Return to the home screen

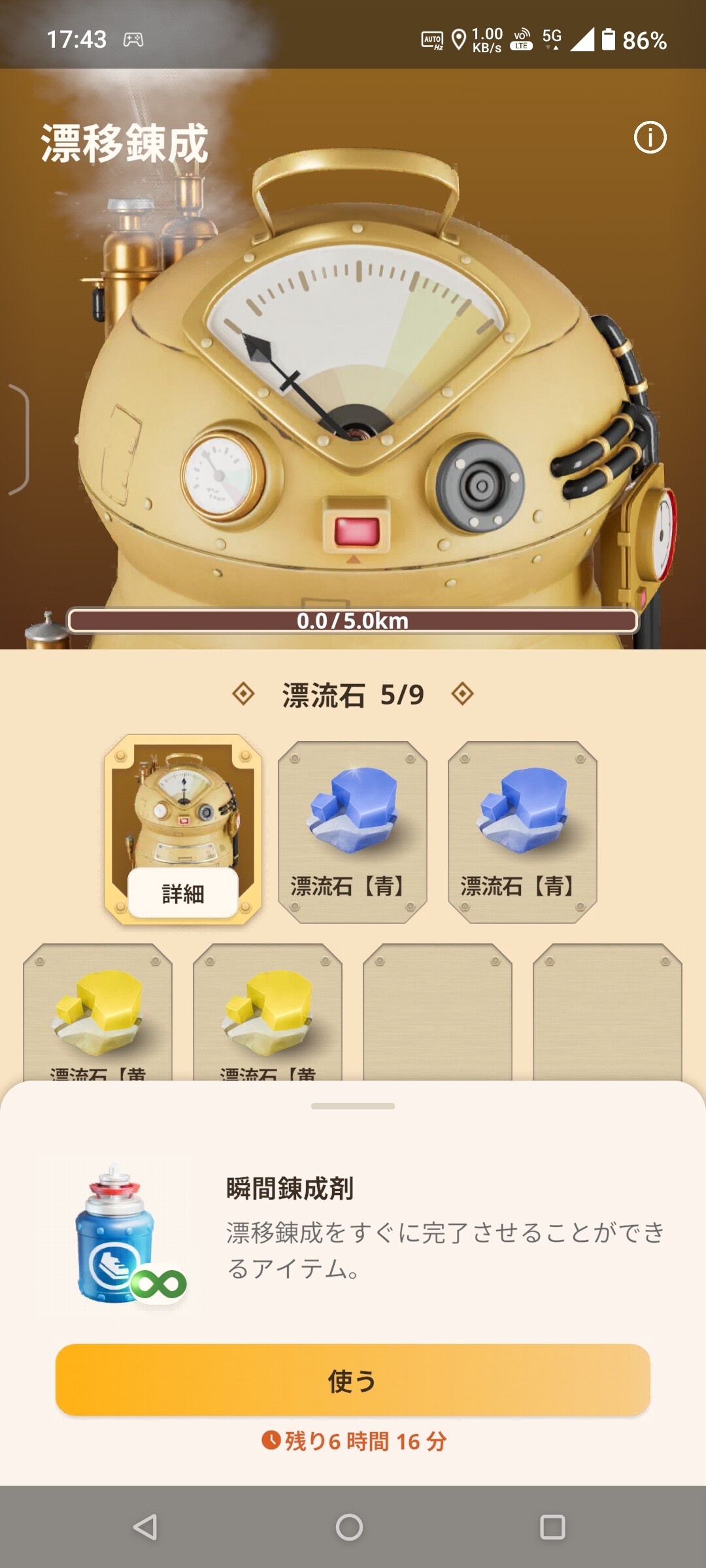click(x=350, y=1527)
